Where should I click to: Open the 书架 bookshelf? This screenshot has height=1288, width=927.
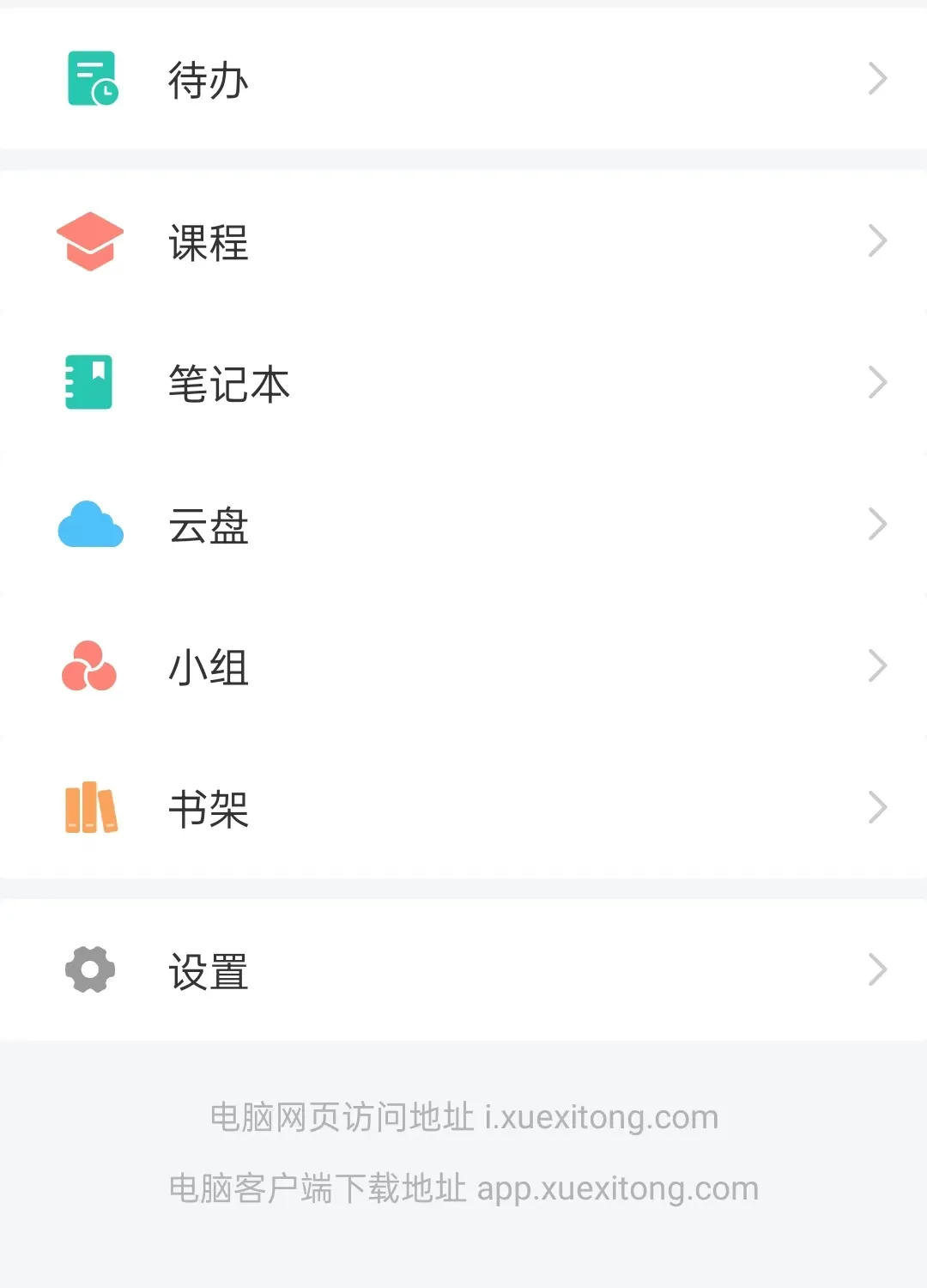[463, 808]
